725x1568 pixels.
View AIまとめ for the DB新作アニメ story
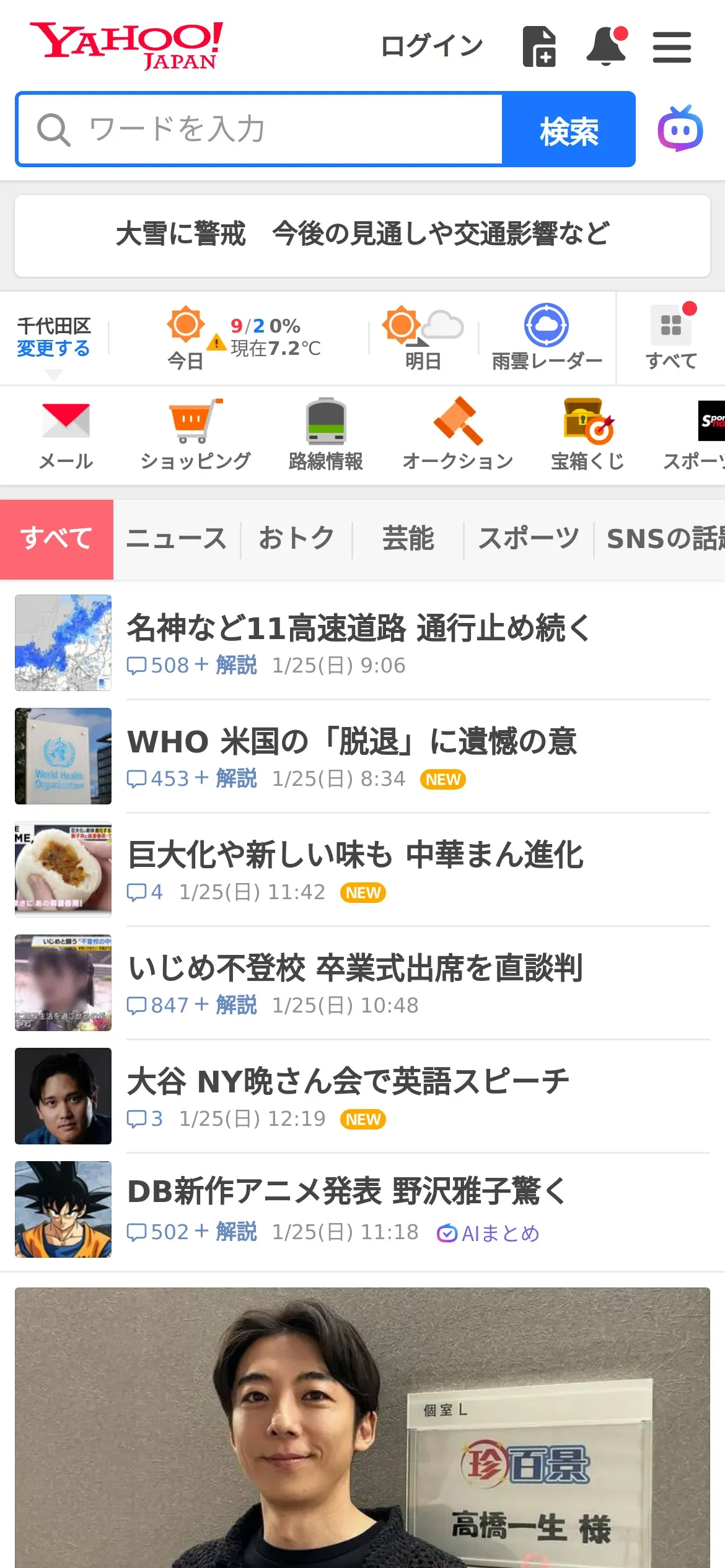tap(488, 1234)
